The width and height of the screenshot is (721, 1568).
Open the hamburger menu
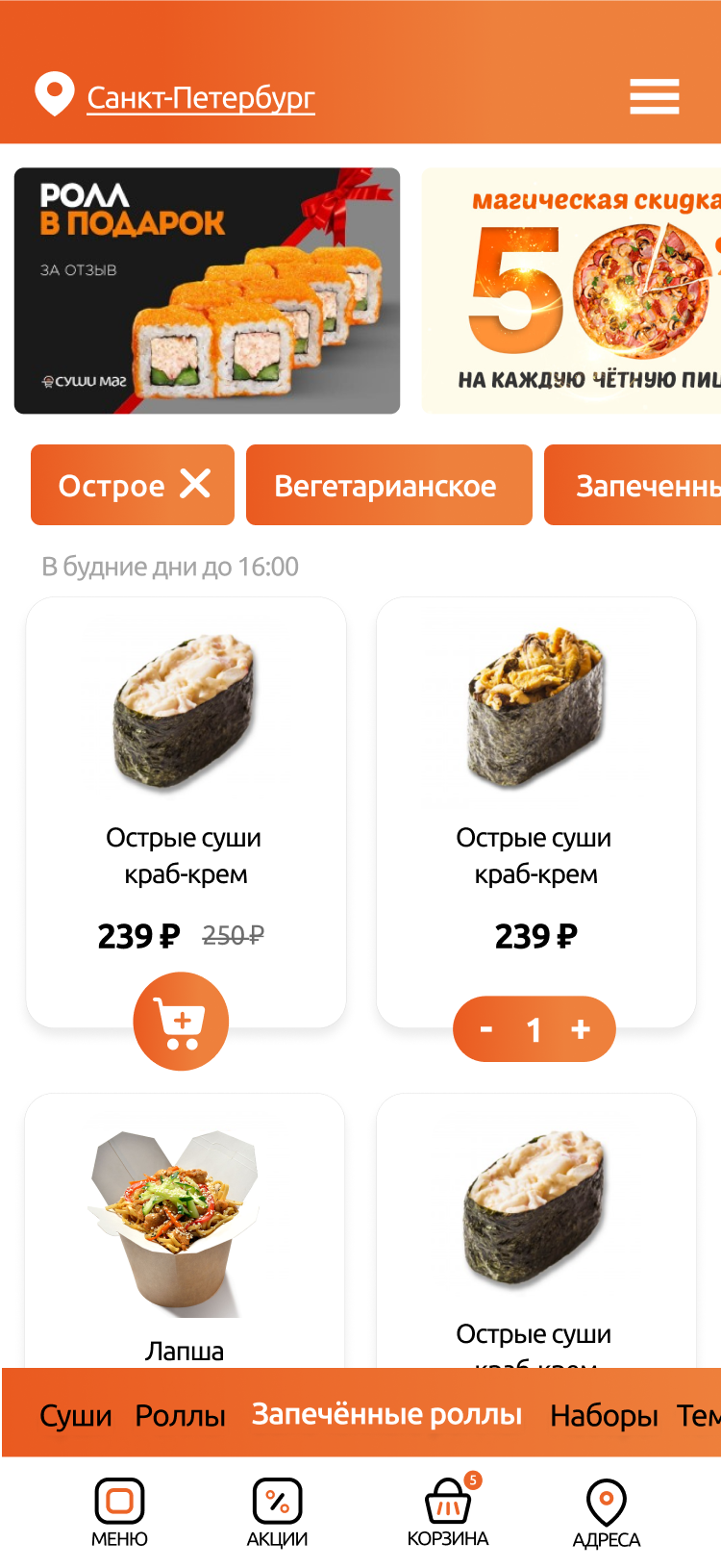(654, 96)
